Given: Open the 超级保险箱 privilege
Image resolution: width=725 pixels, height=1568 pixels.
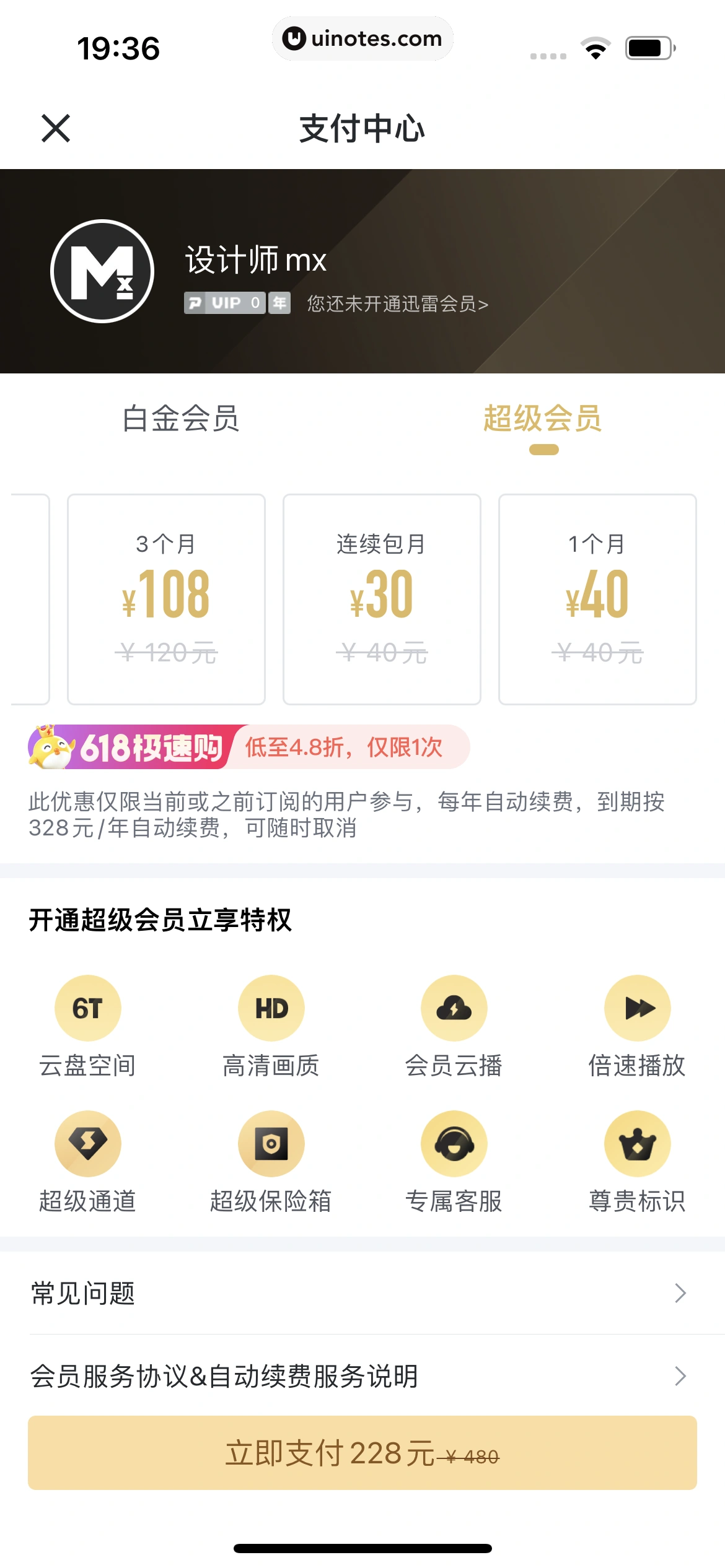Looking at the screenshot, I should 271,1161.
